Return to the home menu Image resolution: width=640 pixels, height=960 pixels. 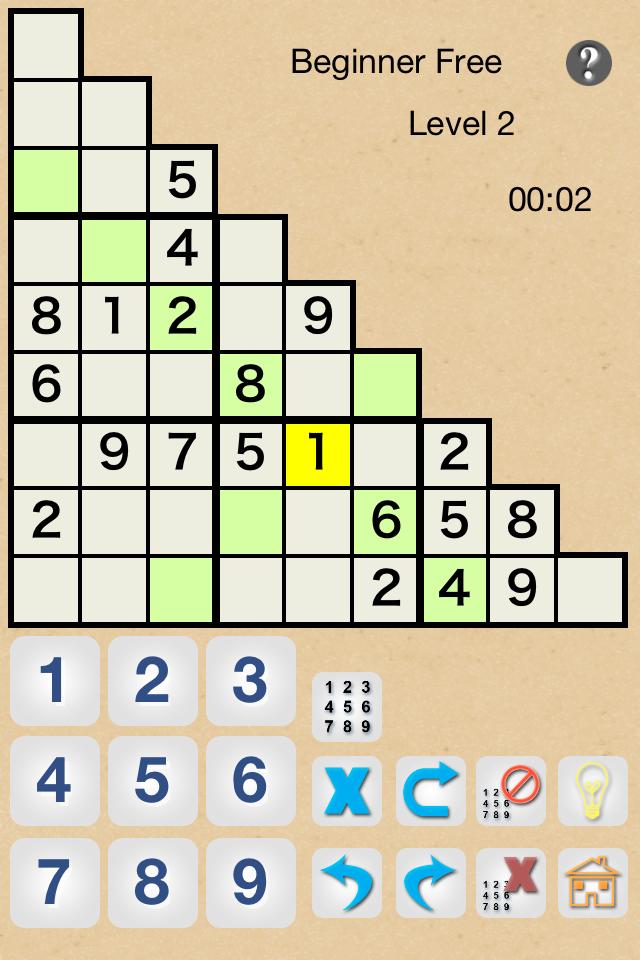tap(592, 883)
